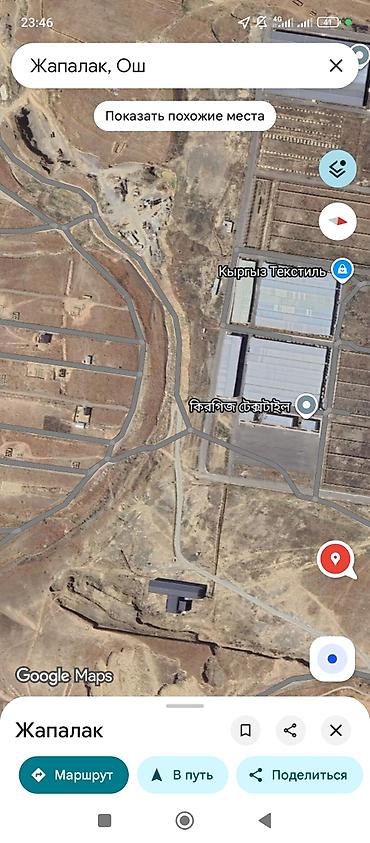
Task: Center map on my location
Action: (332, 659)
